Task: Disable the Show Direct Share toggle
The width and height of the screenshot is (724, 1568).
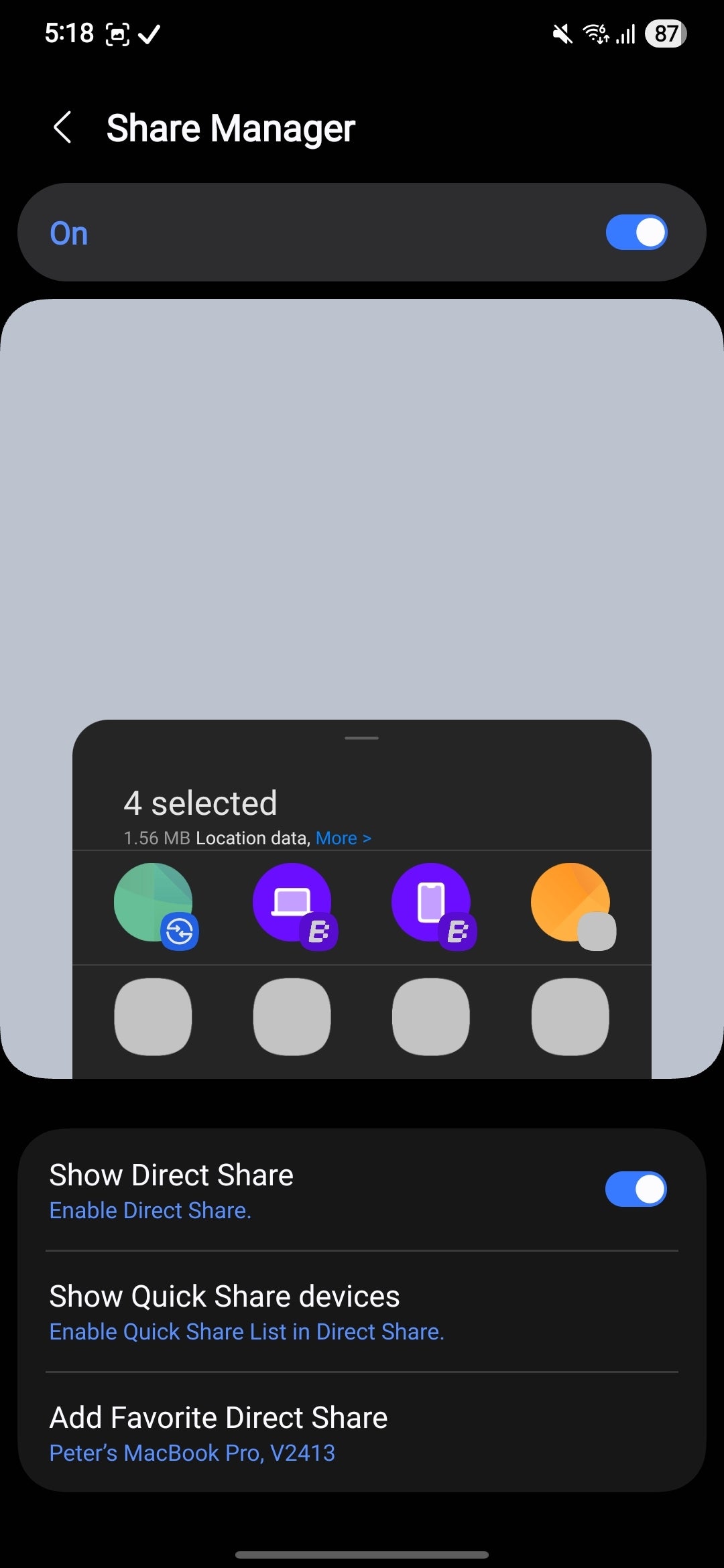Action: coord(636,1189)
